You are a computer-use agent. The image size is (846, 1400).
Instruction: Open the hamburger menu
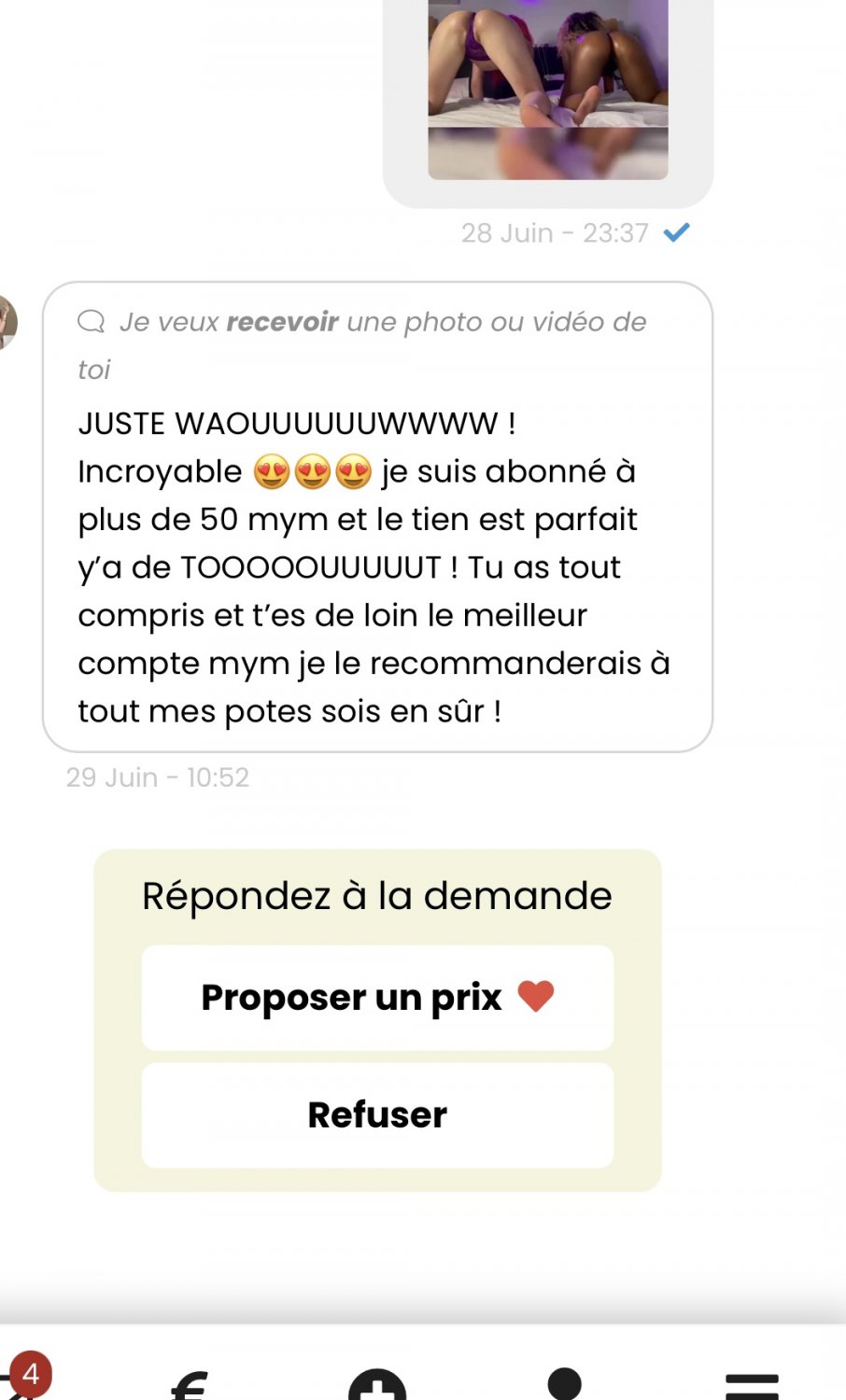coord(752,1385)
